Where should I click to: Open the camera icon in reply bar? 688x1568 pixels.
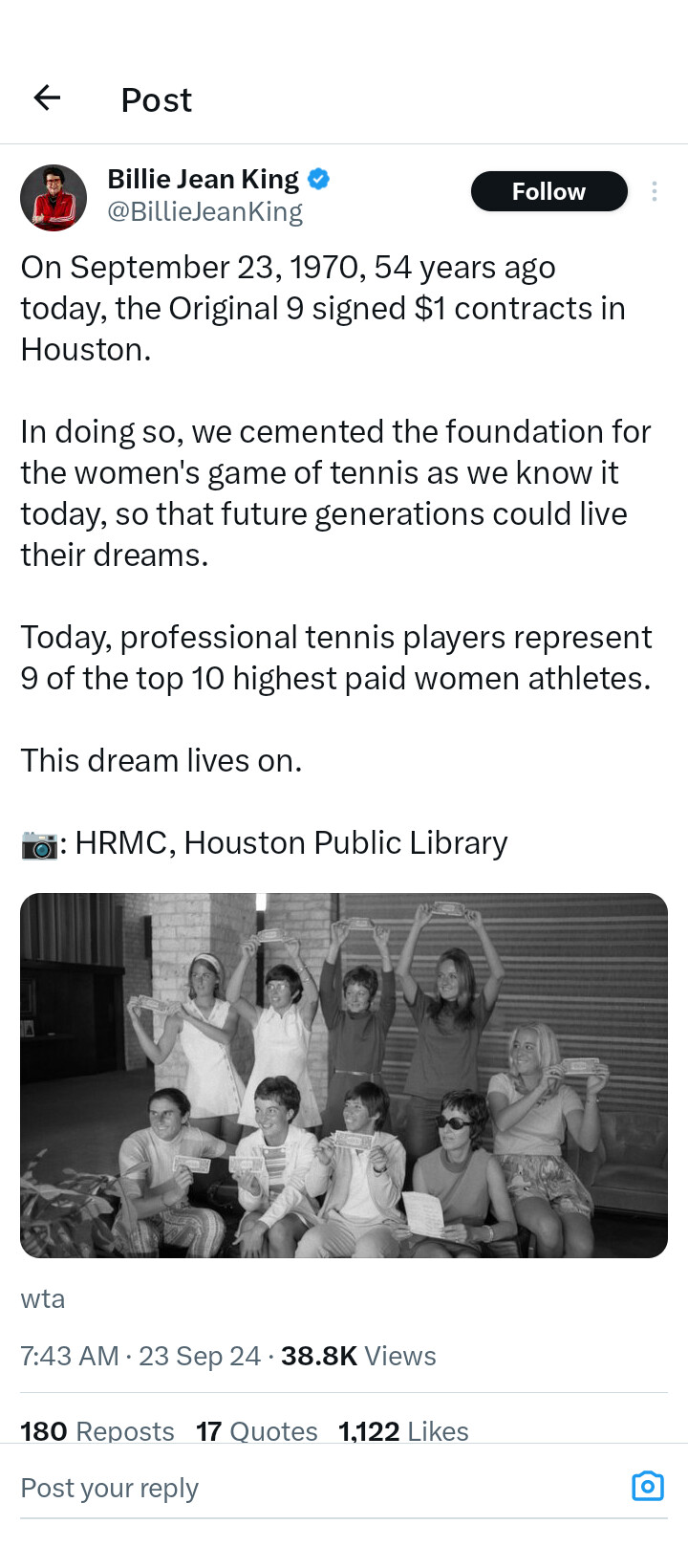(648, 1486)
